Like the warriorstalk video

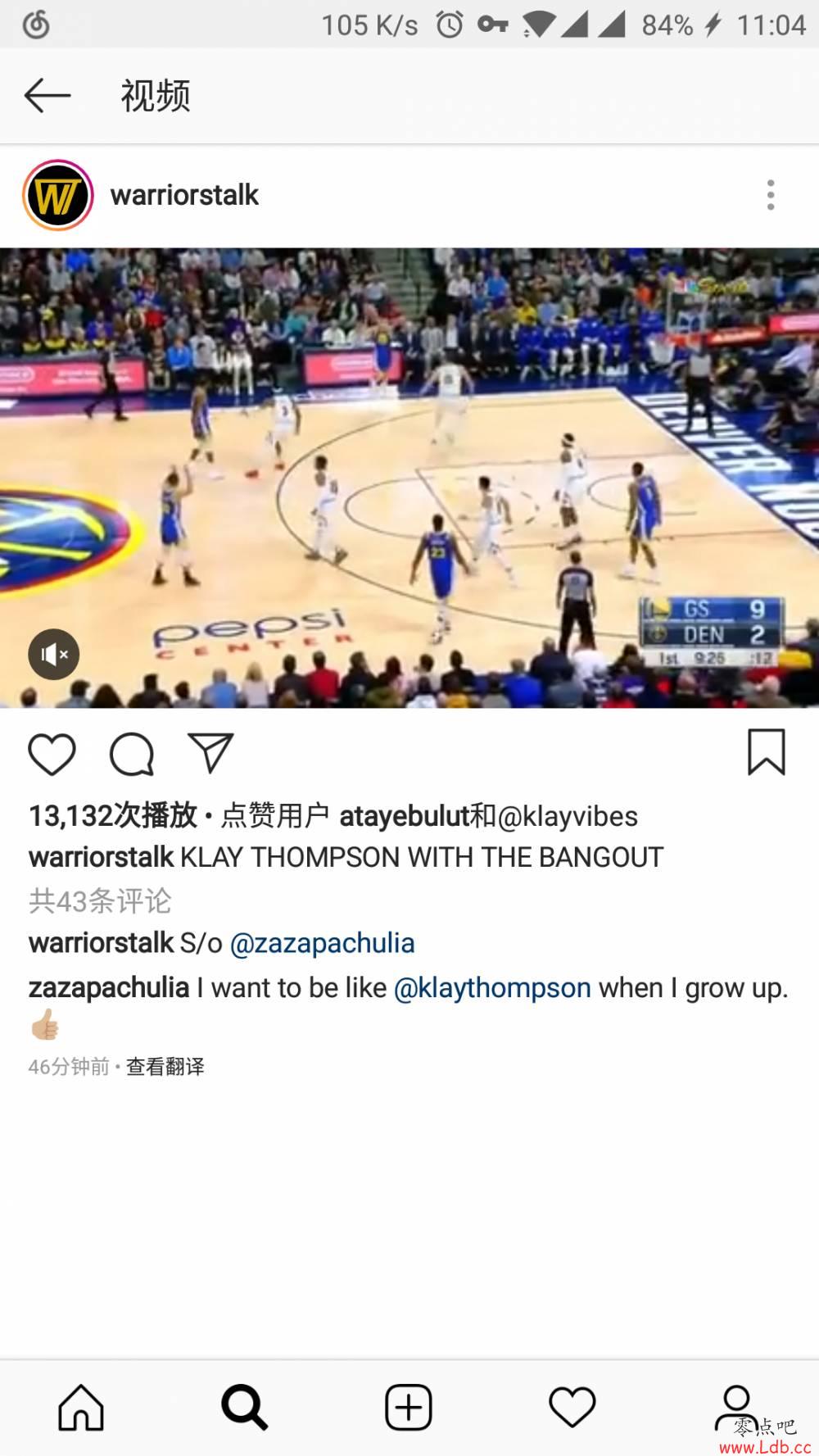pos(52,754)
